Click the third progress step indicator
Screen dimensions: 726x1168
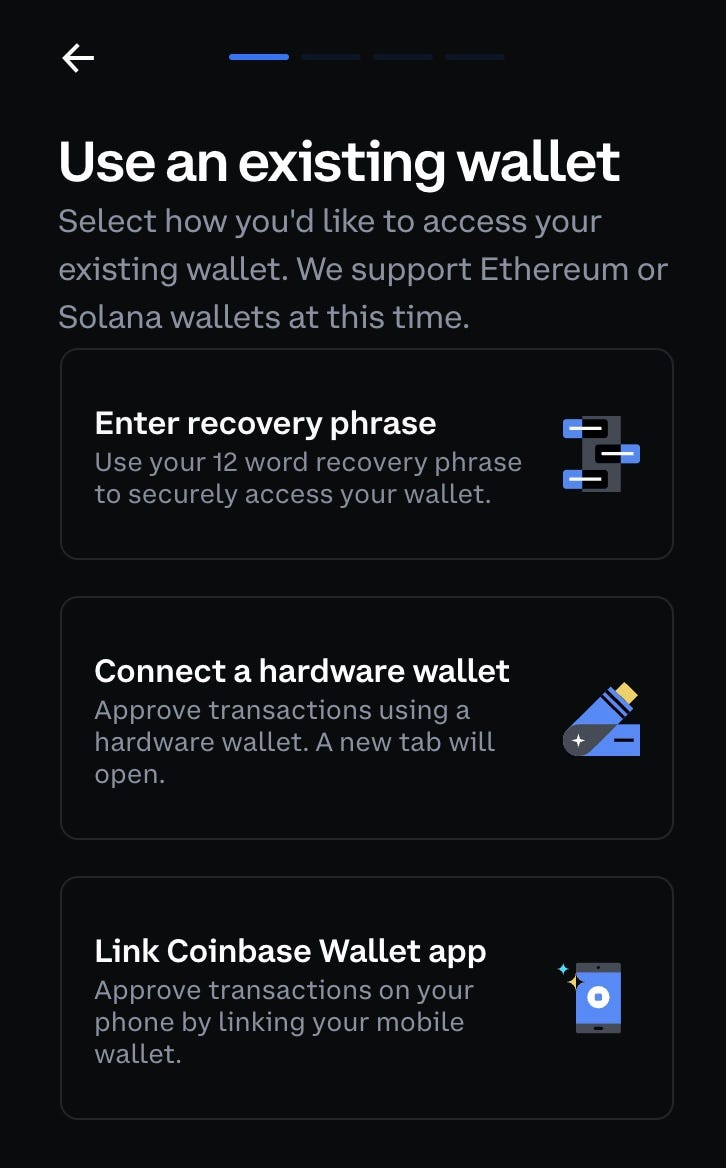[x=402, y=57]
